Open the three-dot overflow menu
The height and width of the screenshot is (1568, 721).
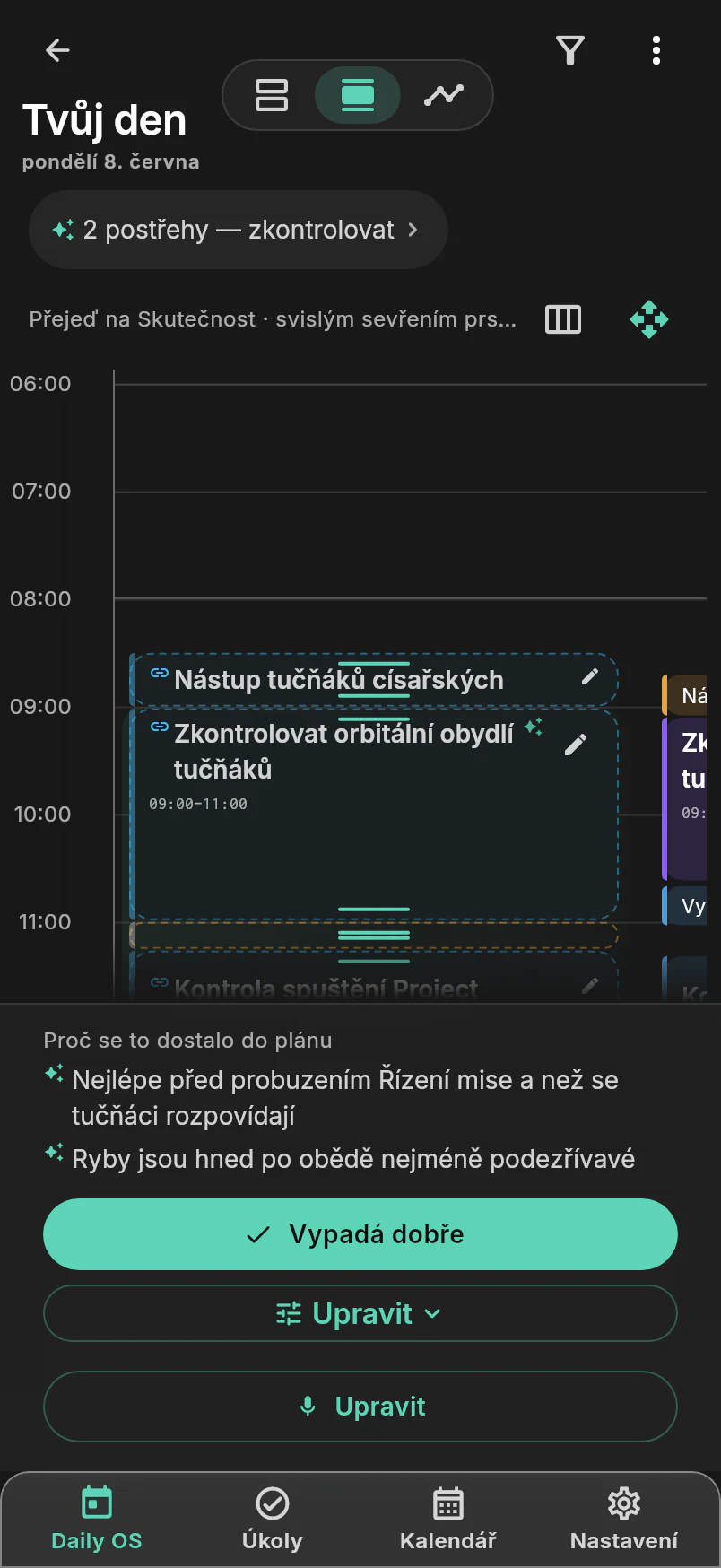(656, 50)
